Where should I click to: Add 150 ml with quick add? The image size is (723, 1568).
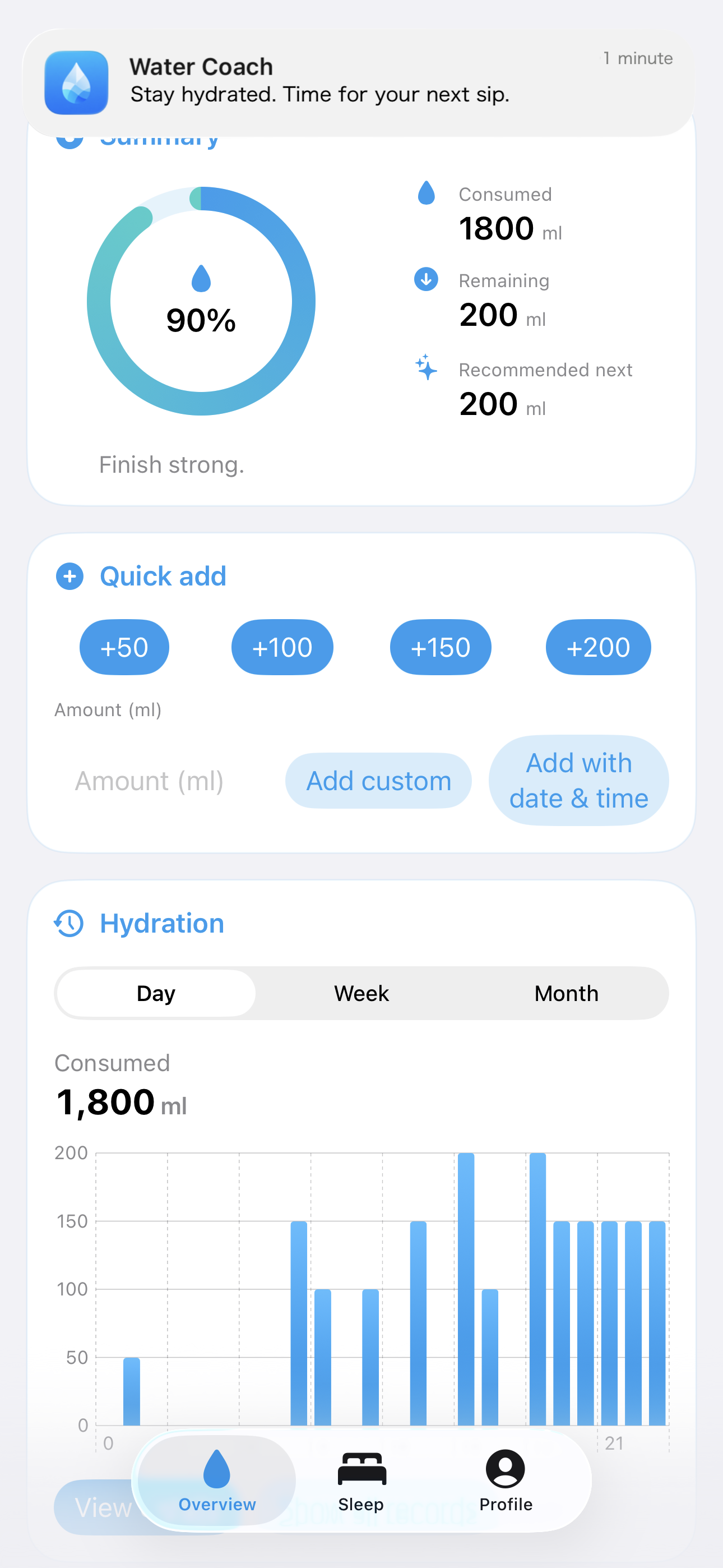(x=440, y=647)
